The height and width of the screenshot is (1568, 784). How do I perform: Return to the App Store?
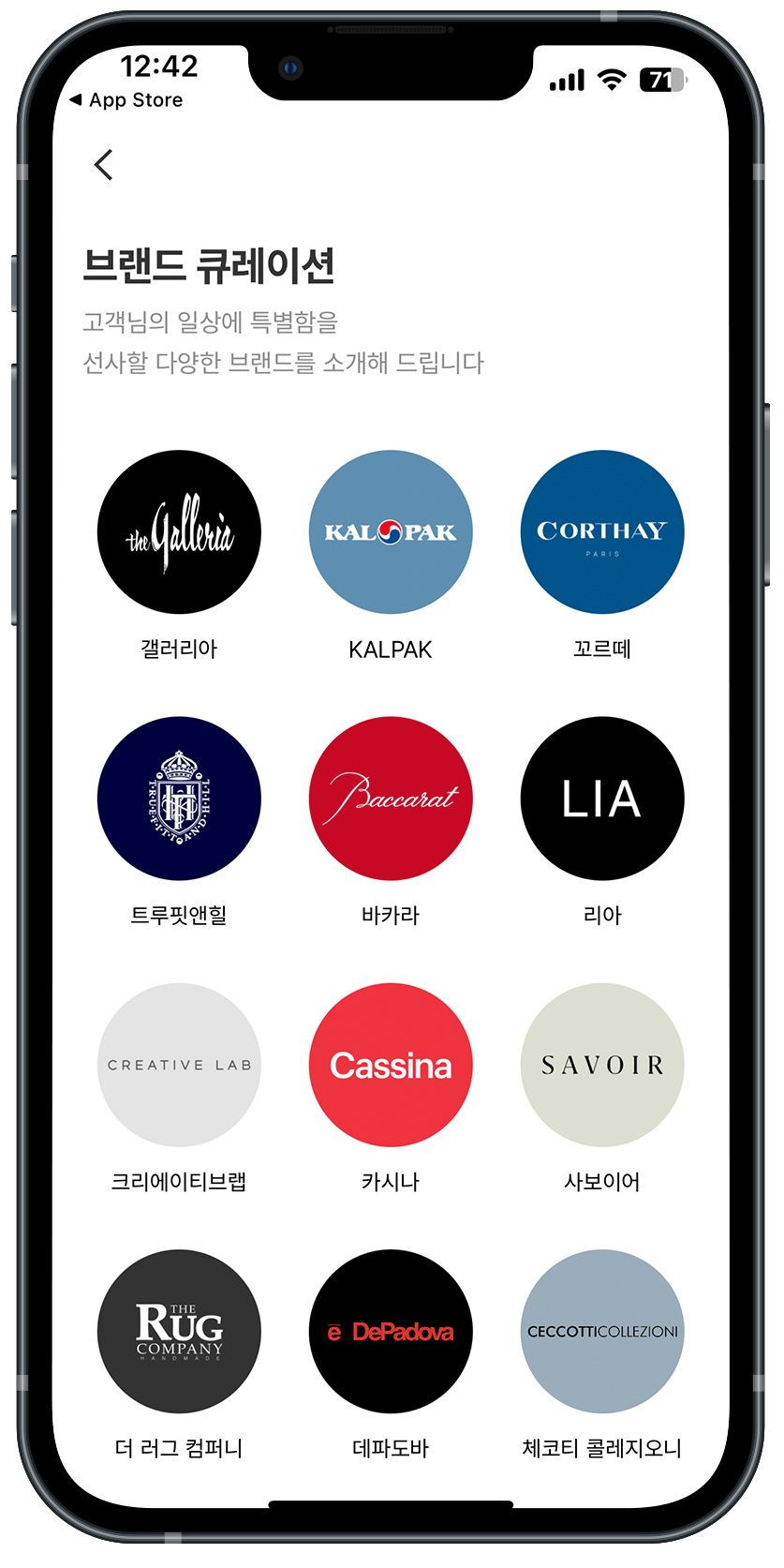click(126, 100)
